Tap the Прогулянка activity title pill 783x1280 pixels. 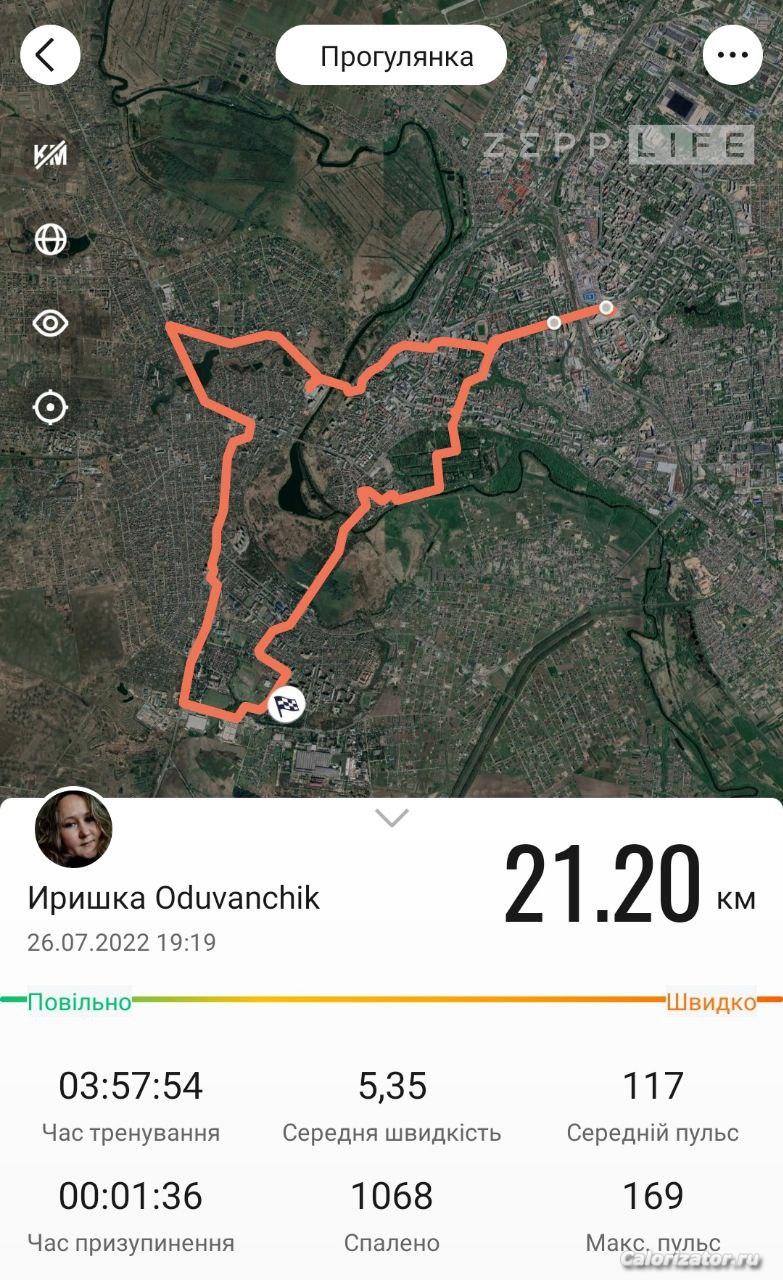(x=391, y=56)
